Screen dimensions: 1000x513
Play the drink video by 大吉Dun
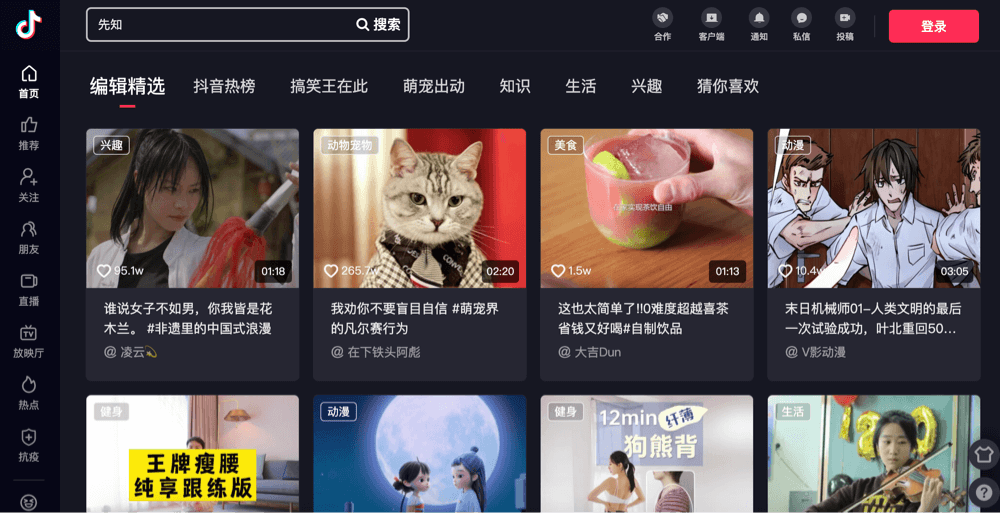coord(646,208)
